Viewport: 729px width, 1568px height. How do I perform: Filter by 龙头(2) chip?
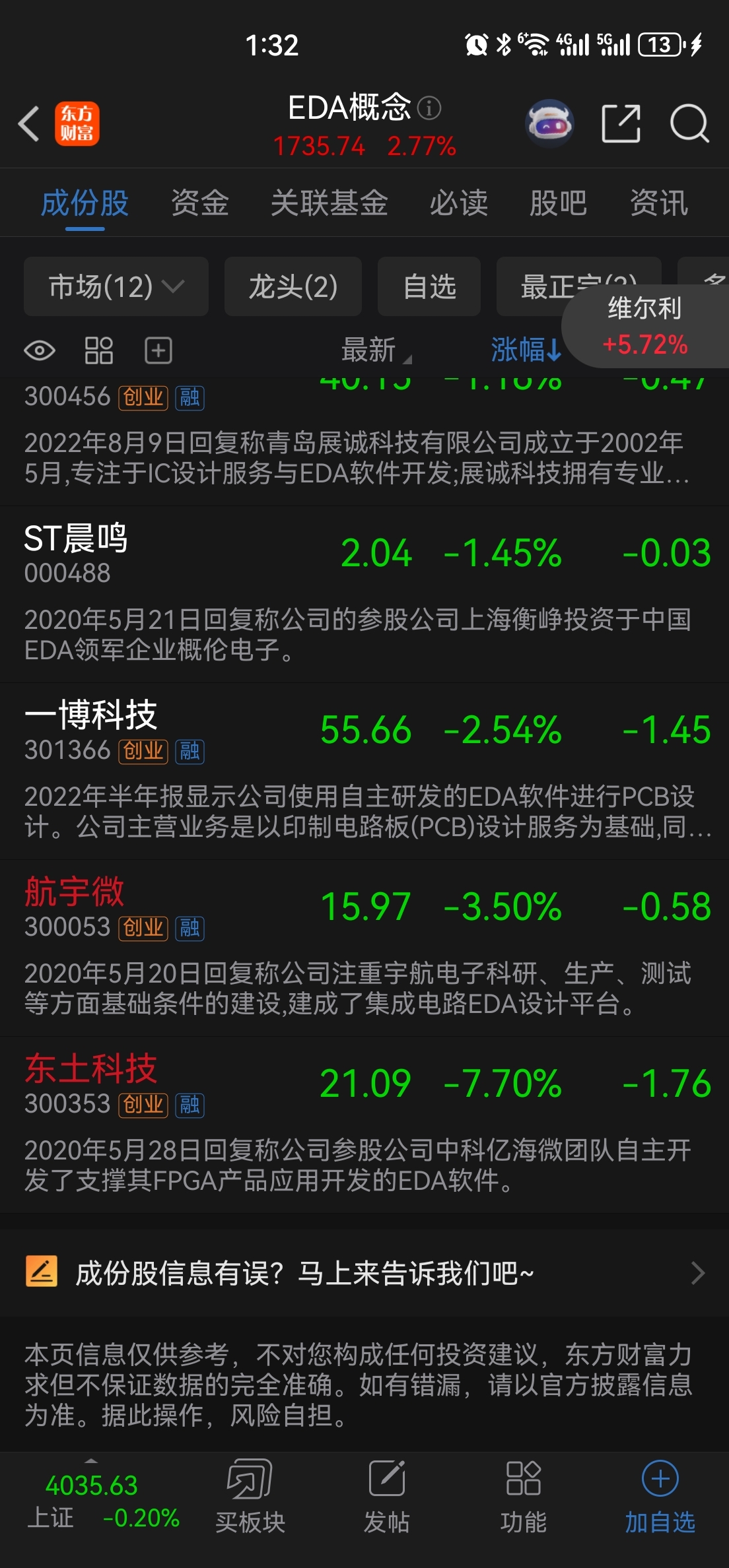pyautogui.click(x=293, y=286)
